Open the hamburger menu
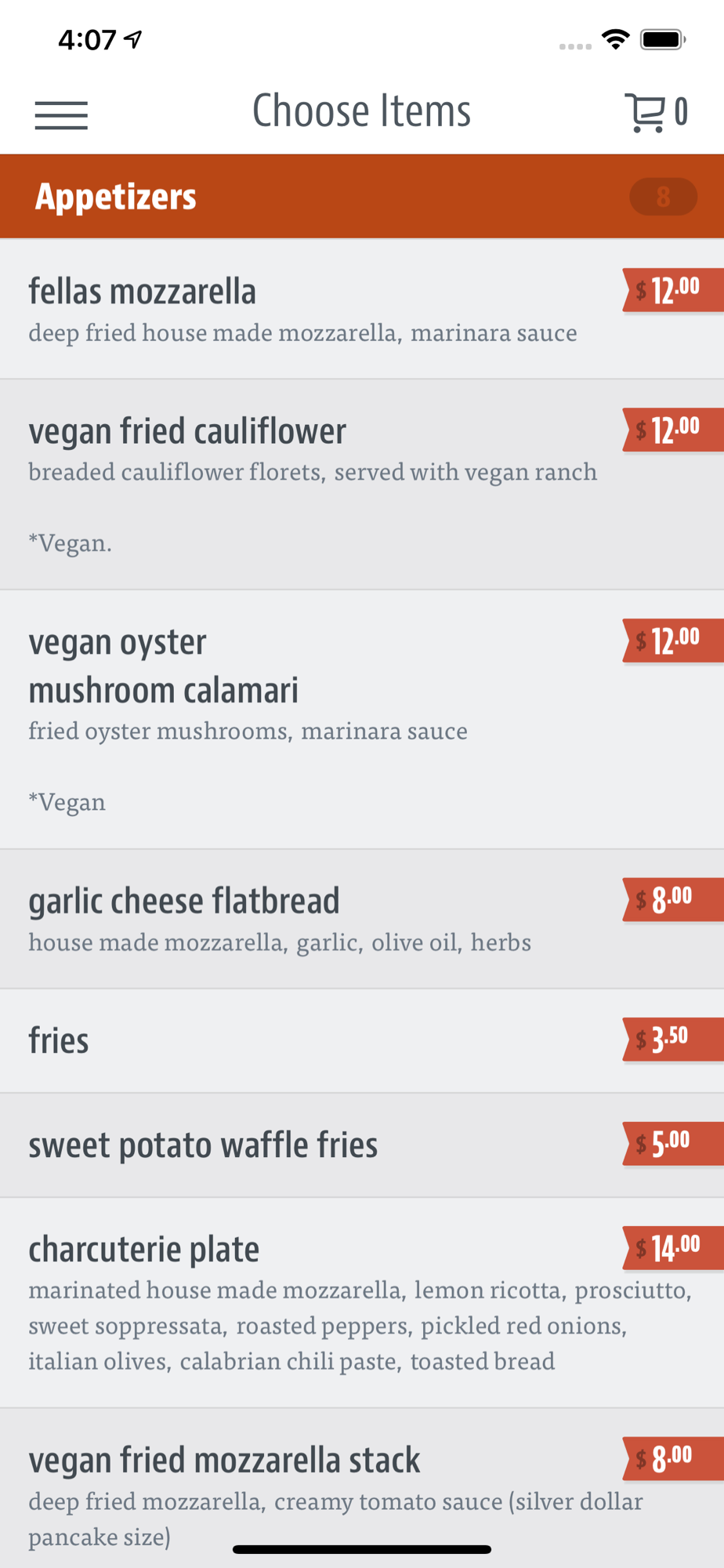 pos(61,115)
